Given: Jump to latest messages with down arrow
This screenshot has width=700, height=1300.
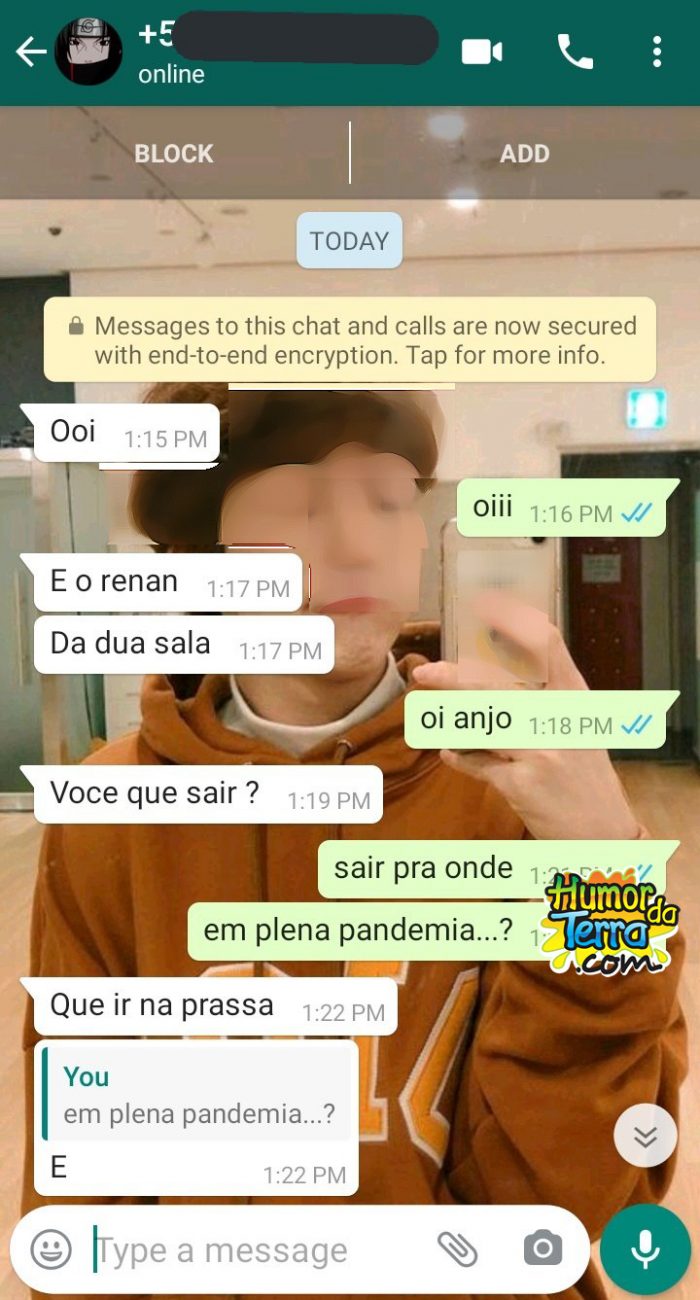Looking at the screenshot, I should click(x=645, y=1136).
